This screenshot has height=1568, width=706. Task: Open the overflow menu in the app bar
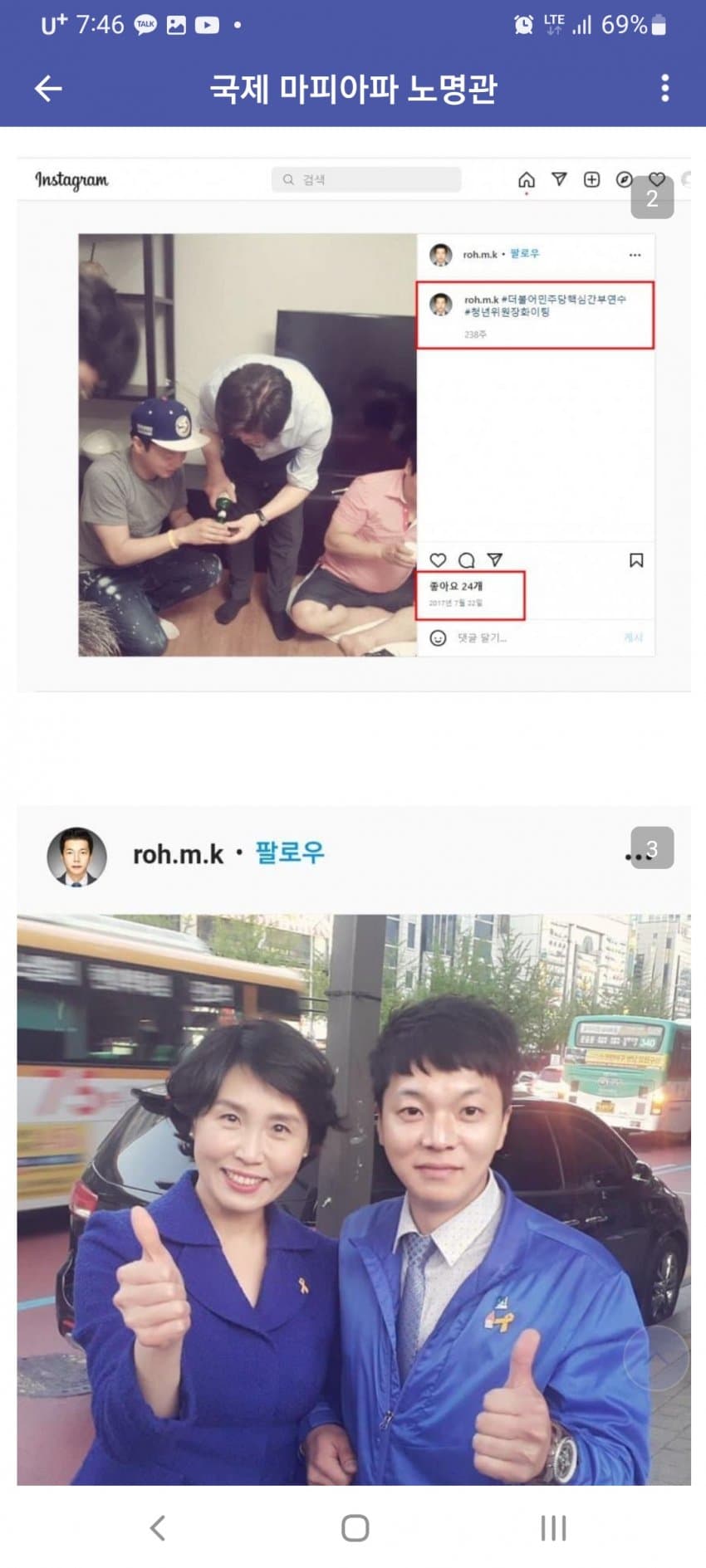[x=664, y=88]
